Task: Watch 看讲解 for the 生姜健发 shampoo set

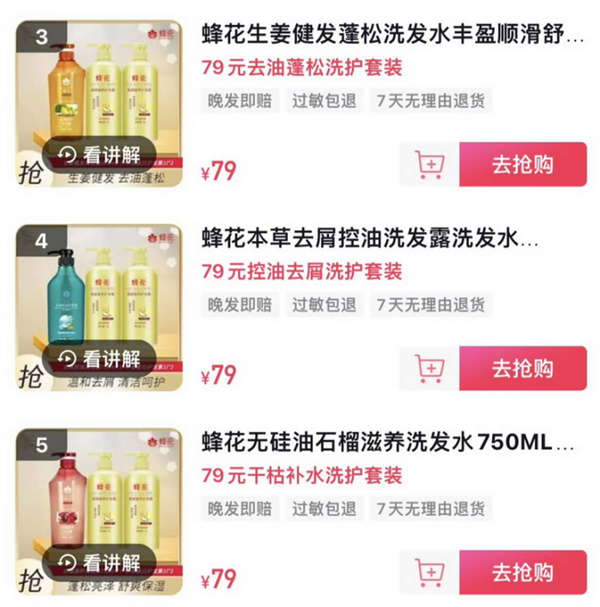Action: pos(99,154)
